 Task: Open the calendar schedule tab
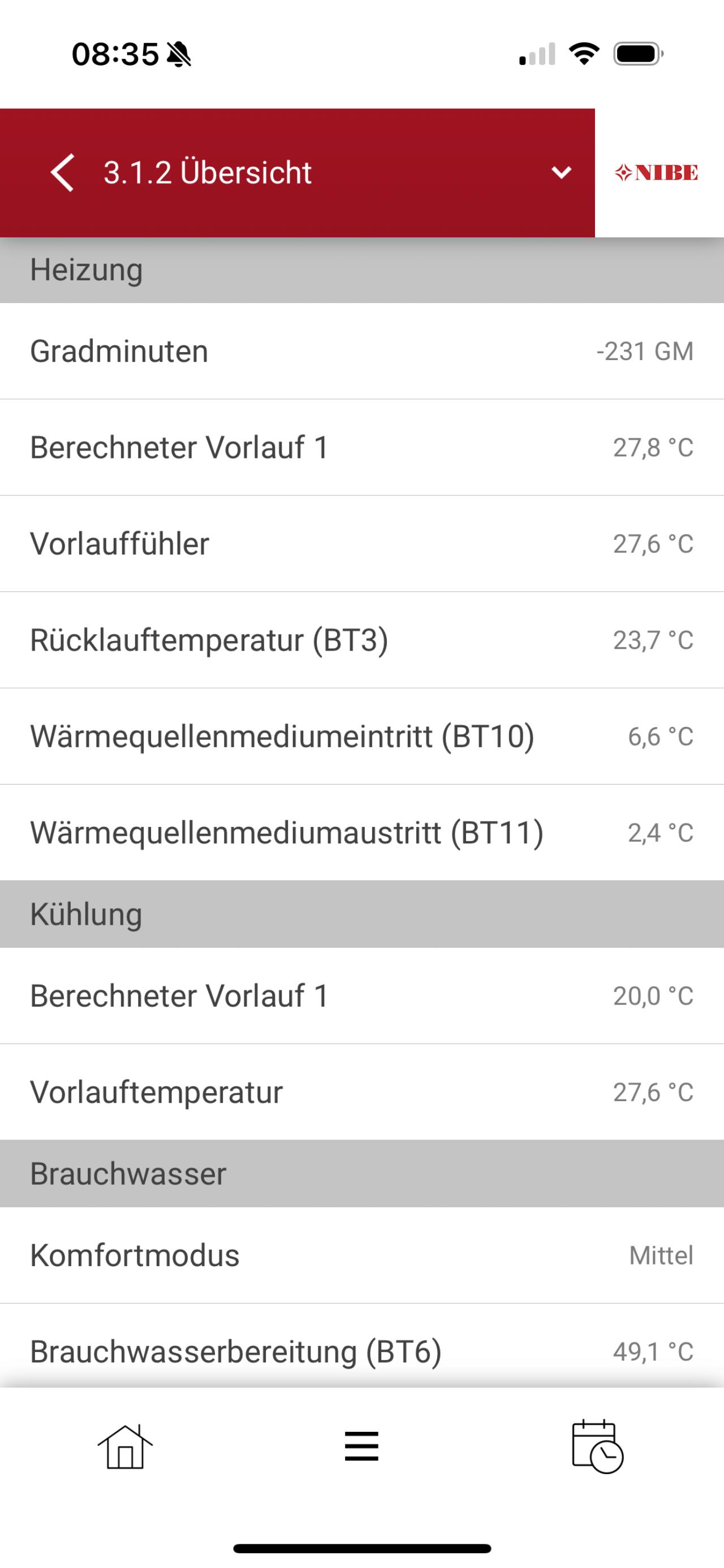(x=597, y=1446)
